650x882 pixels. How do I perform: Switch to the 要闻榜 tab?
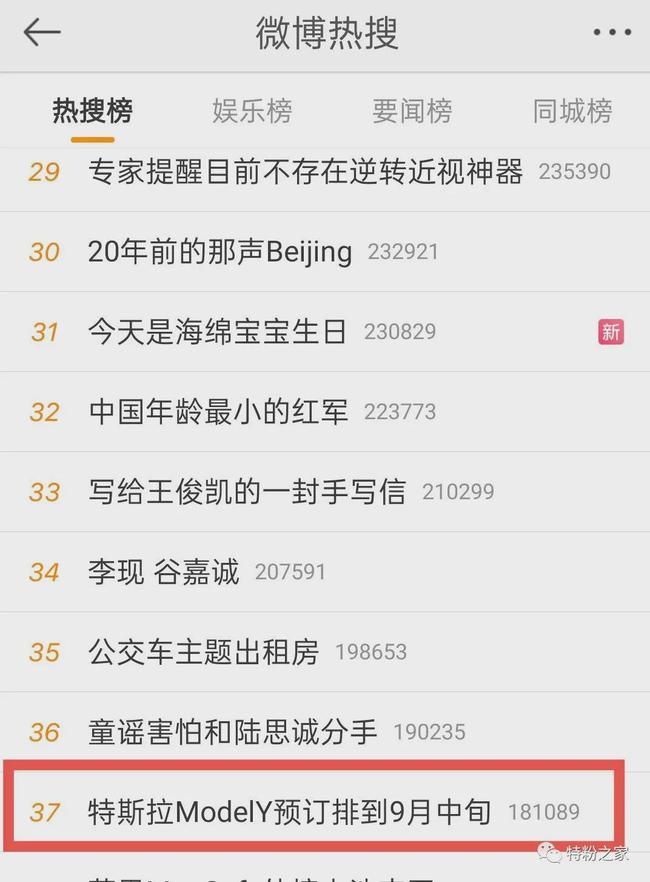pos(412,111)
